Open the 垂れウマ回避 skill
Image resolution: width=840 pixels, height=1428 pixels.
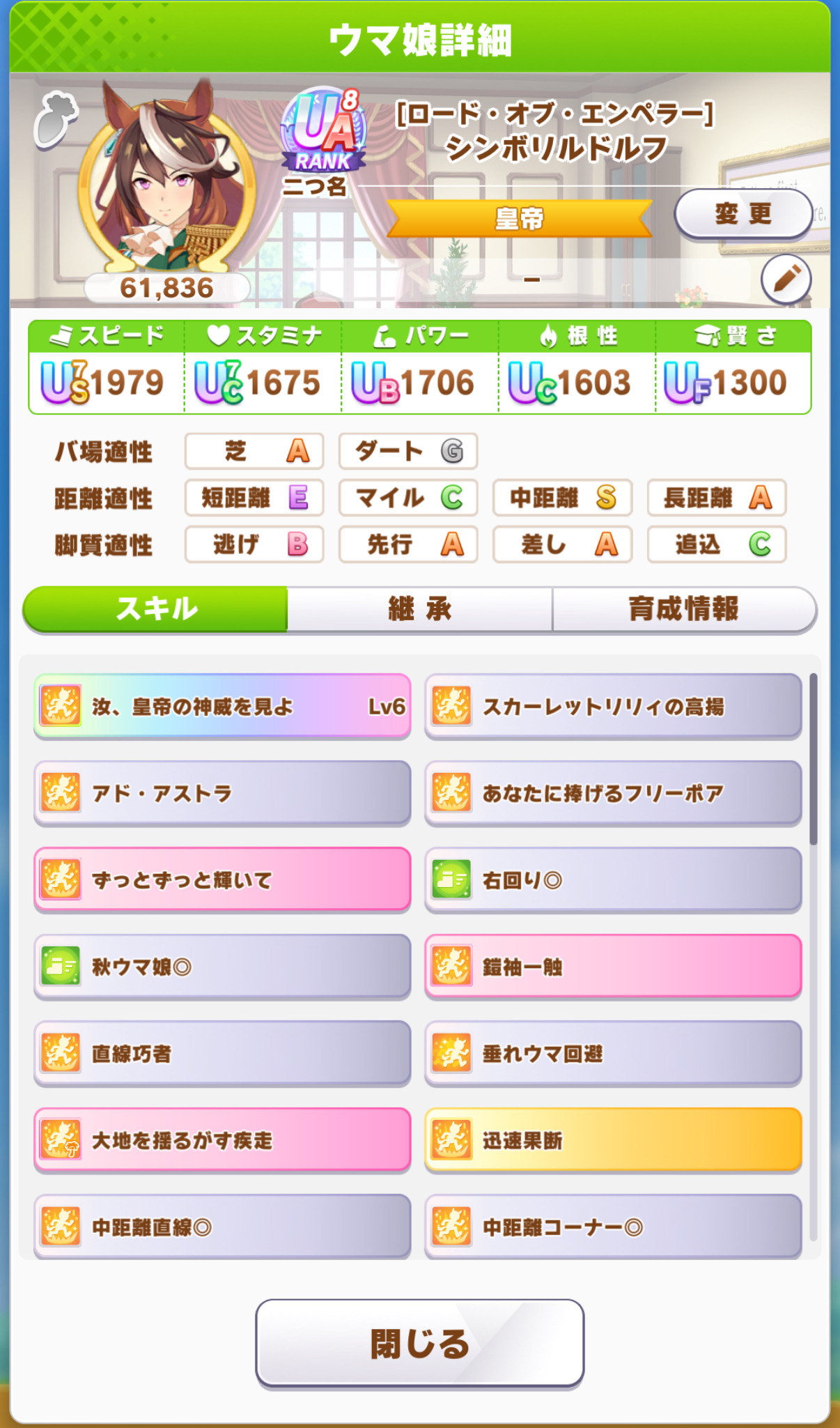point(613,1053)
